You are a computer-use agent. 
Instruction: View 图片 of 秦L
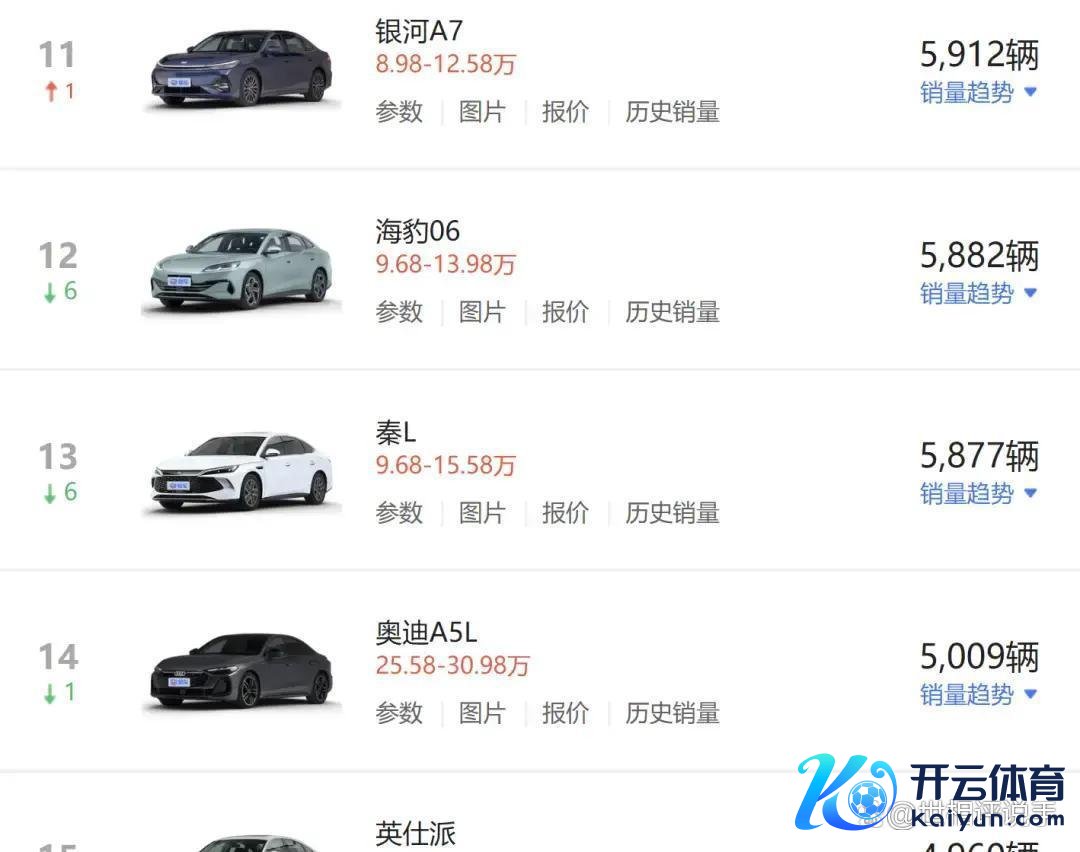click(482, 513)
